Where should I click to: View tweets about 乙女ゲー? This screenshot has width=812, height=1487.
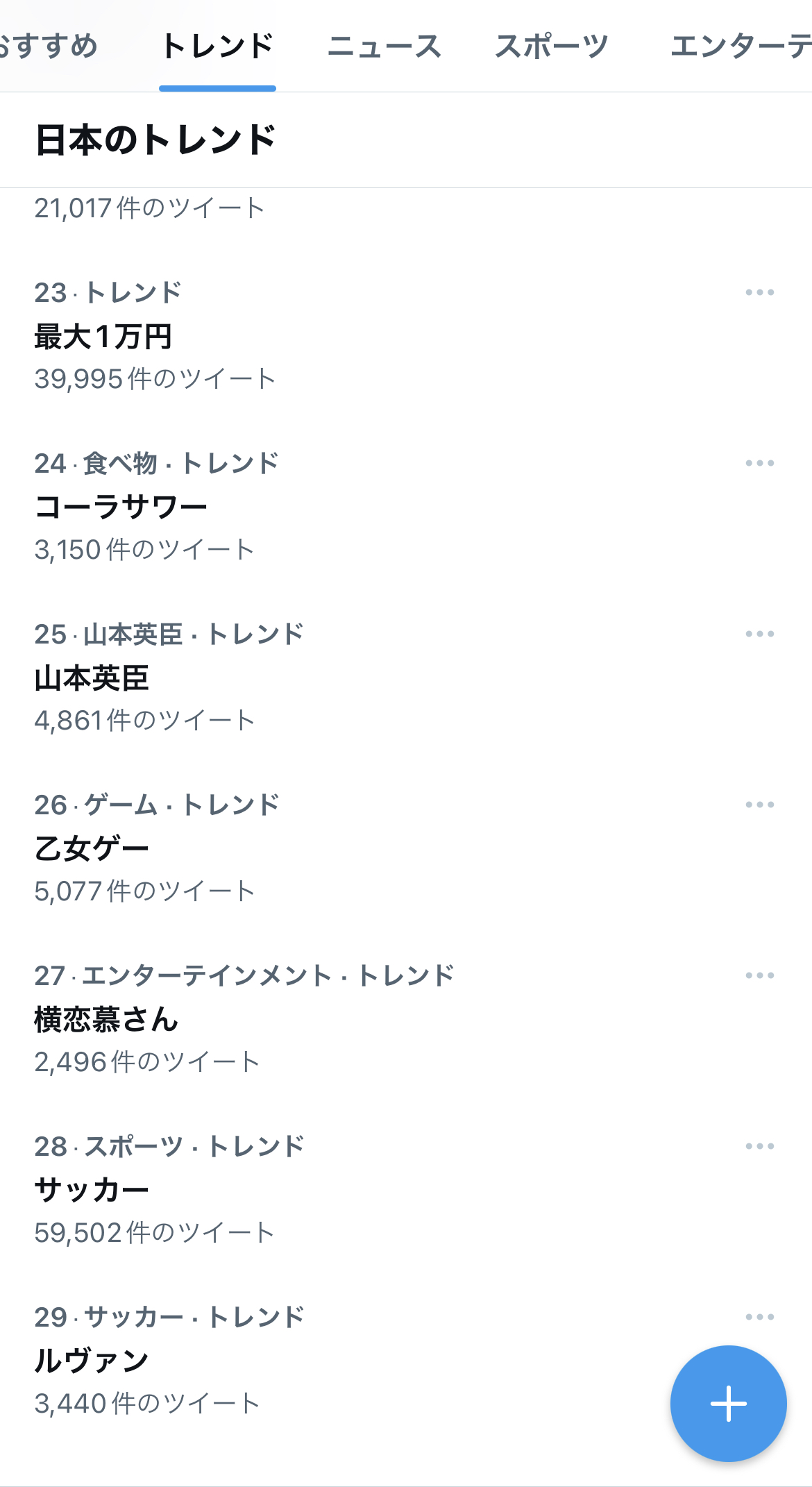tap(406, 848)
